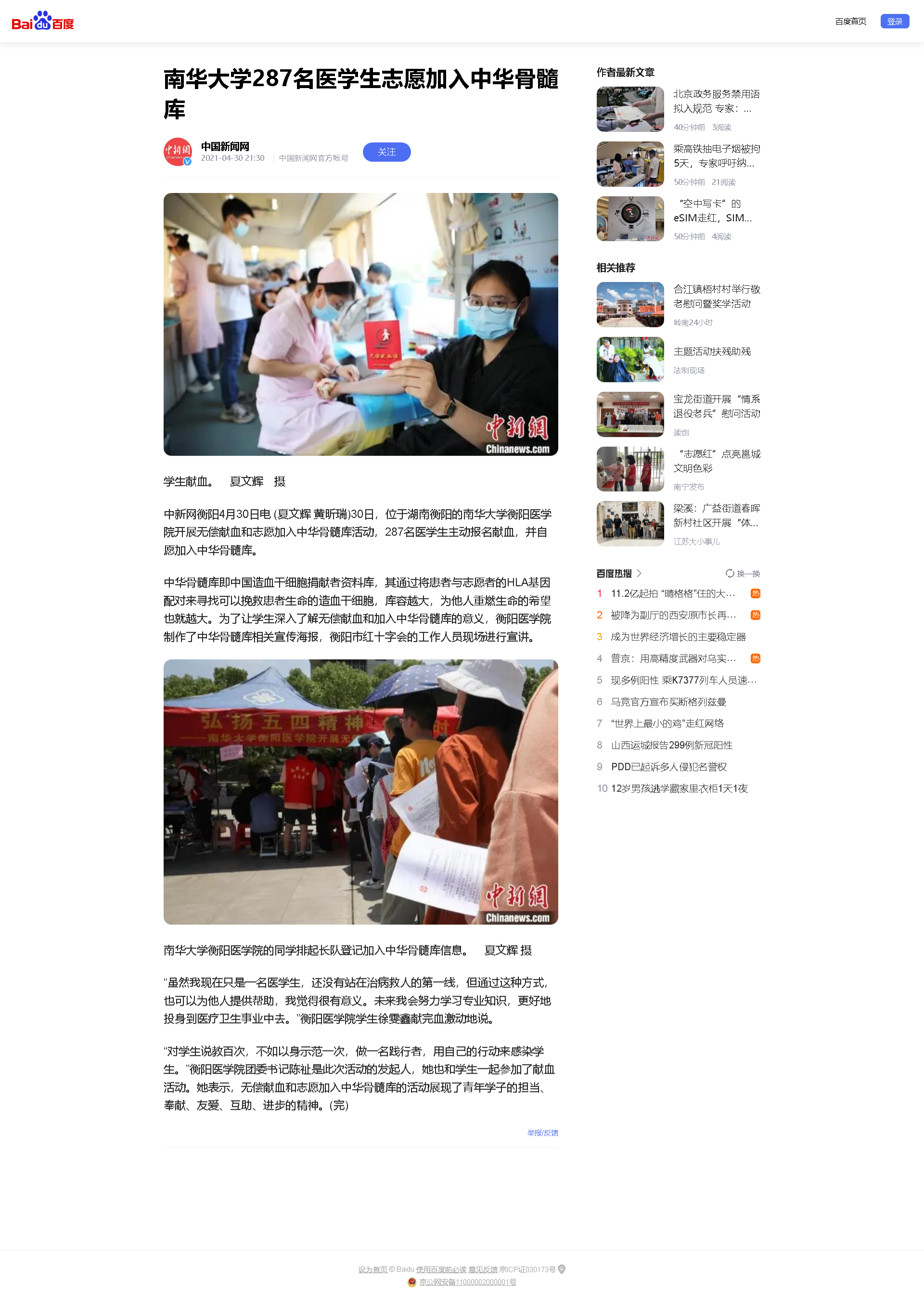Open 梁溪：广益街道春晖新村社区 article
Viewport: 924px width, 1295px height.
tap(716, 515)
